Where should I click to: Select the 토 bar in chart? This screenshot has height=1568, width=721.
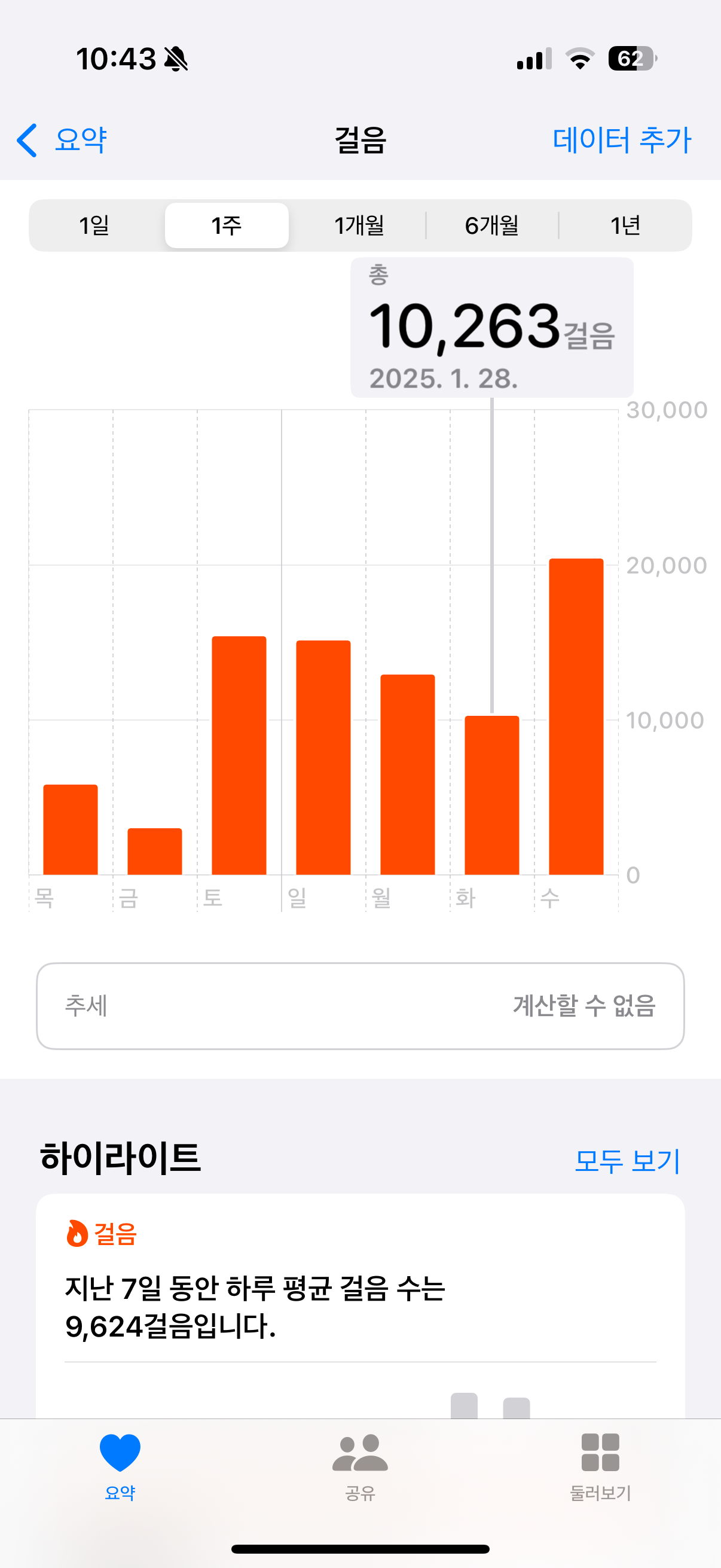(x=239, y=755)
